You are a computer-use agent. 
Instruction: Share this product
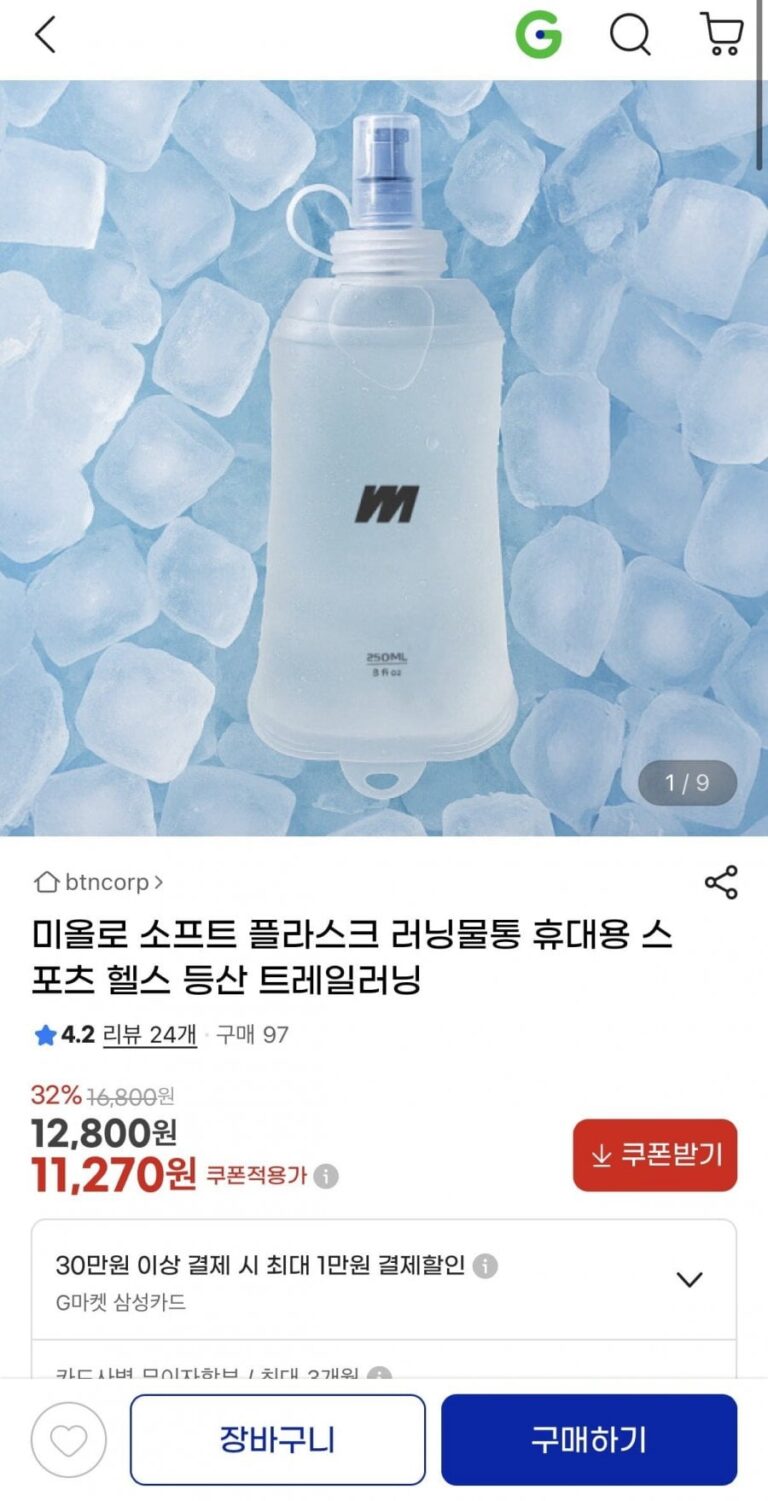point(721,882)
